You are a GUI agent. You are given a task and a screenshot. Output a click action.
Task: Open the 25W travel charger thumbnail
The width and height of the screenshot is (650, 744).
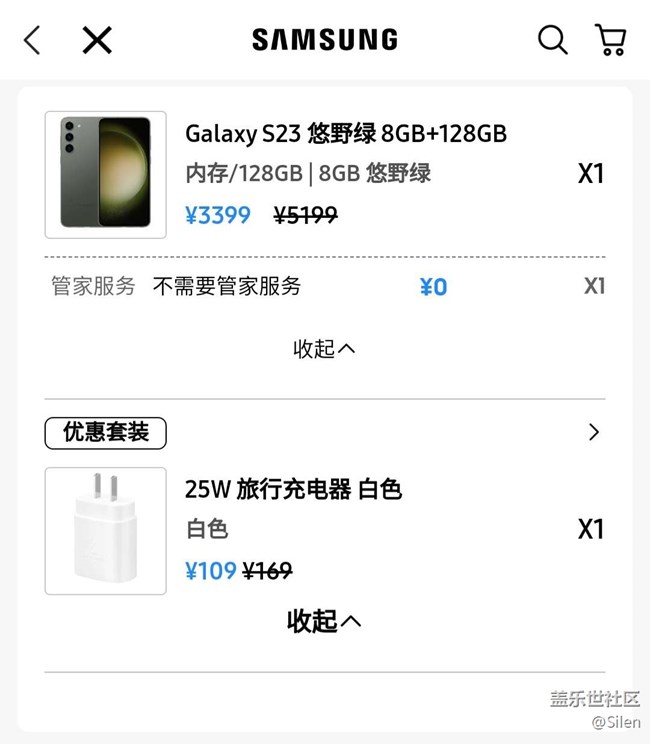click(x=106, y=531)
